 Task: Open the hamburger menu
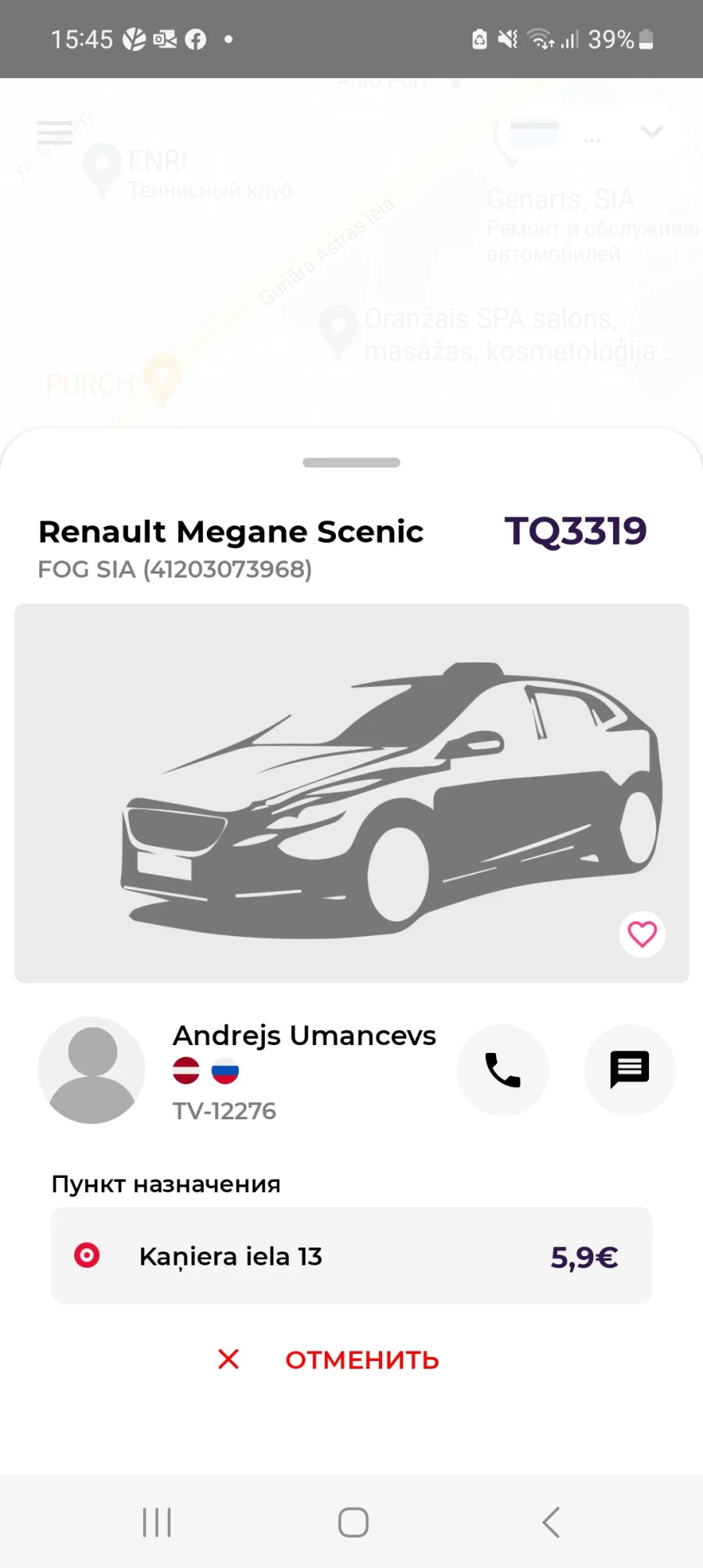coord(55,133)
